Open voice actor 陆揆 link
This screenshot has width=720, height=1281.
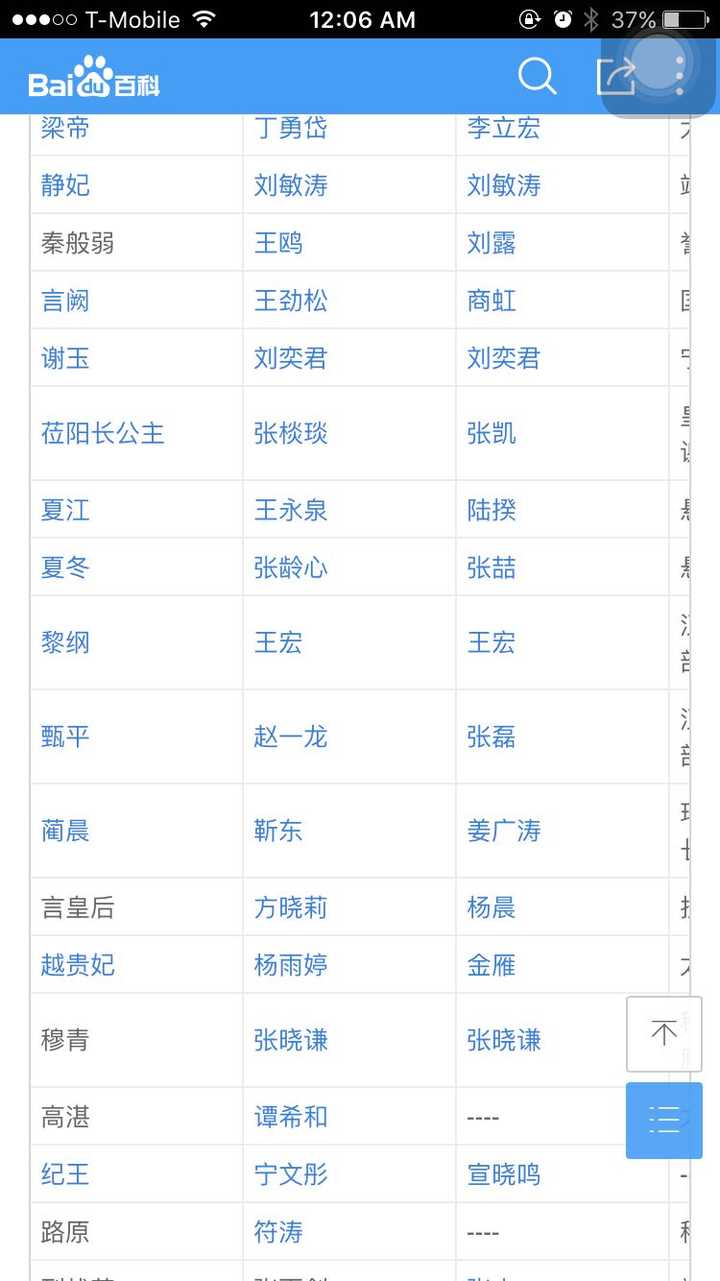[491, 511]
